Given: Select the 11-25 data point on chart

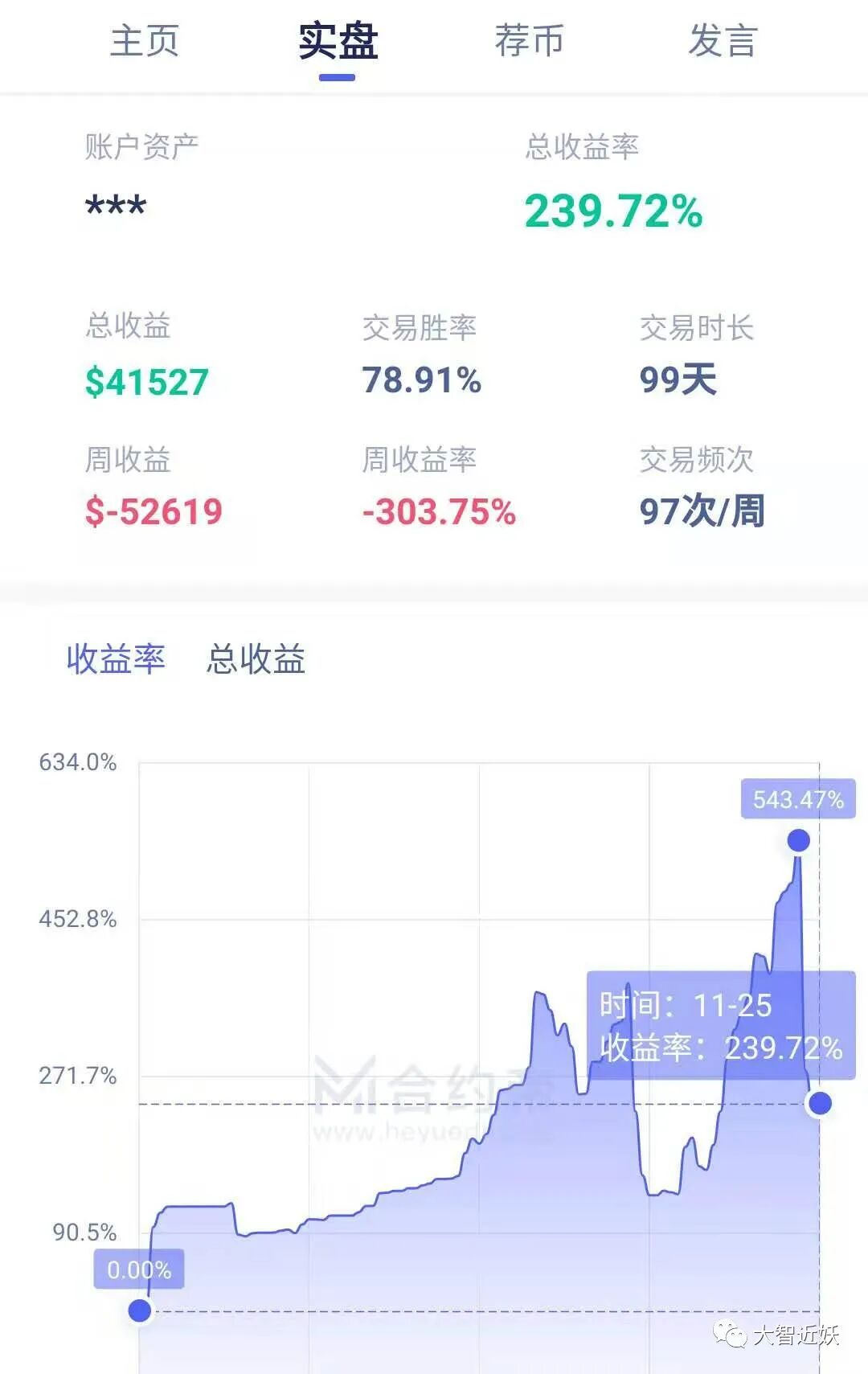Looking at the screenshot, I should [820, 1103].
